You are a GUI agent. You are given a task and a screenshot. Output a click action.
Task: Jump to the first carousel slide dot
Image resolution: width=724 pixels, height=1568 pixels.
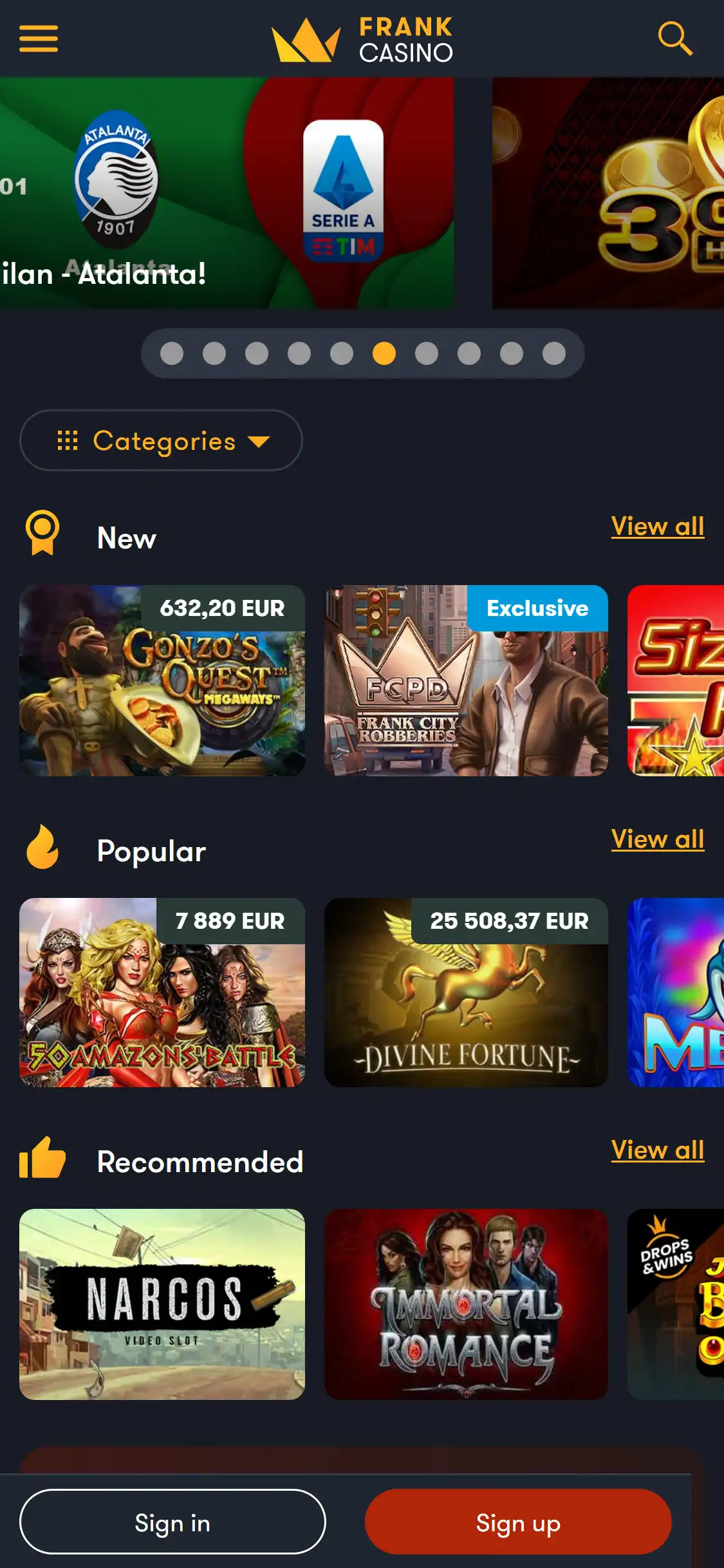click(172, 353)
